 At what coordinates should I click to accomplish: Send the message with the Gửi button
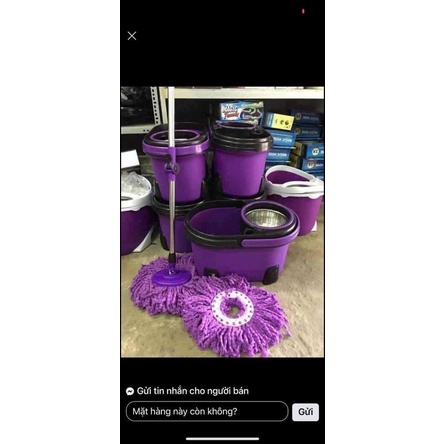point(305,412)
